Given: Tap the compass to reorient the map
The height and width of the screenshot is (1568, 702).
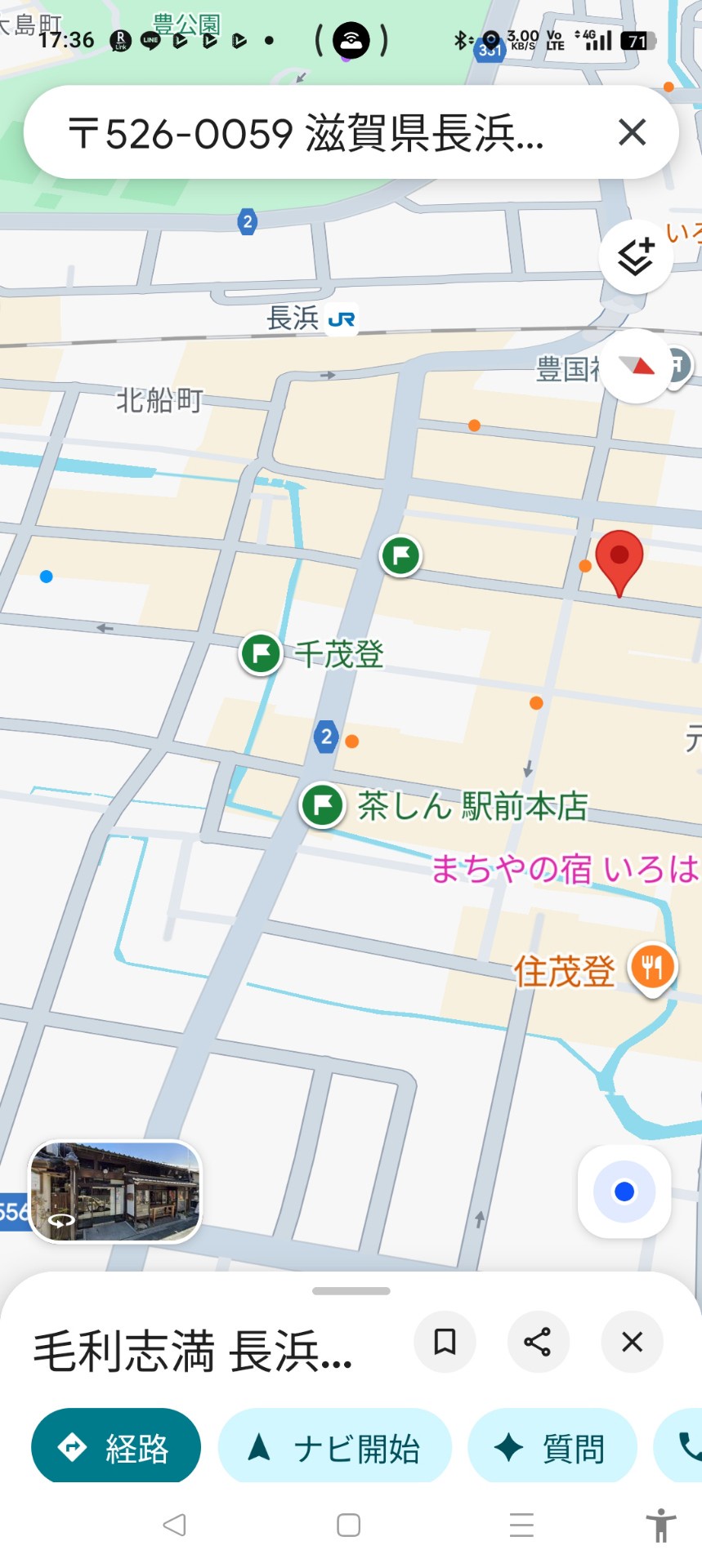Looking at the screenshot, I should [637, 365].
